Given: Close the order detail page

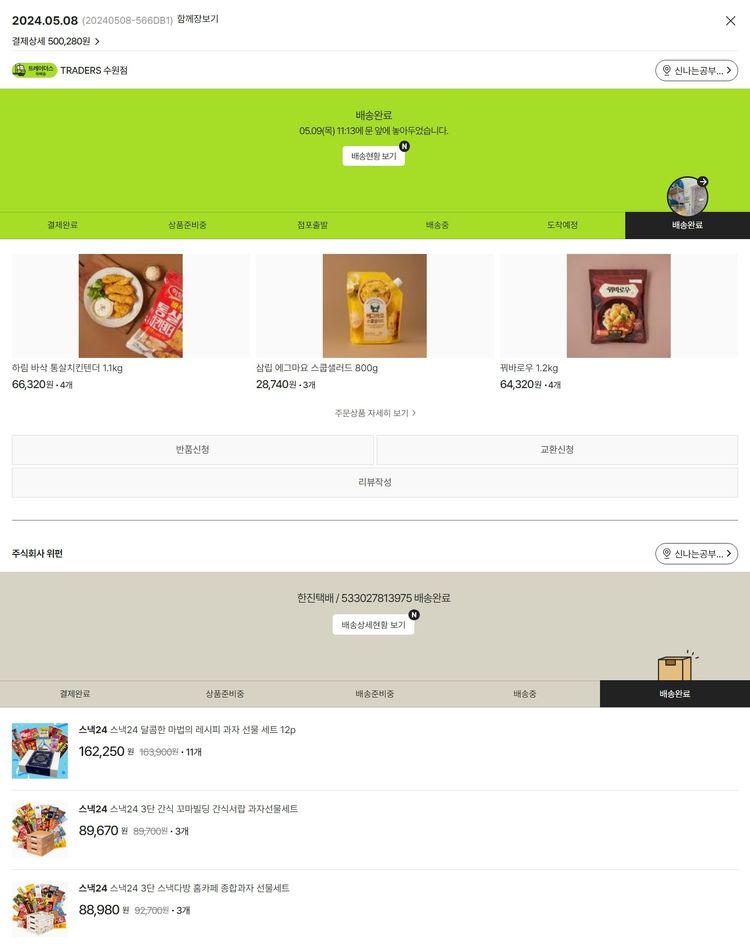Looking at the screenshot, I should point(730,20).
